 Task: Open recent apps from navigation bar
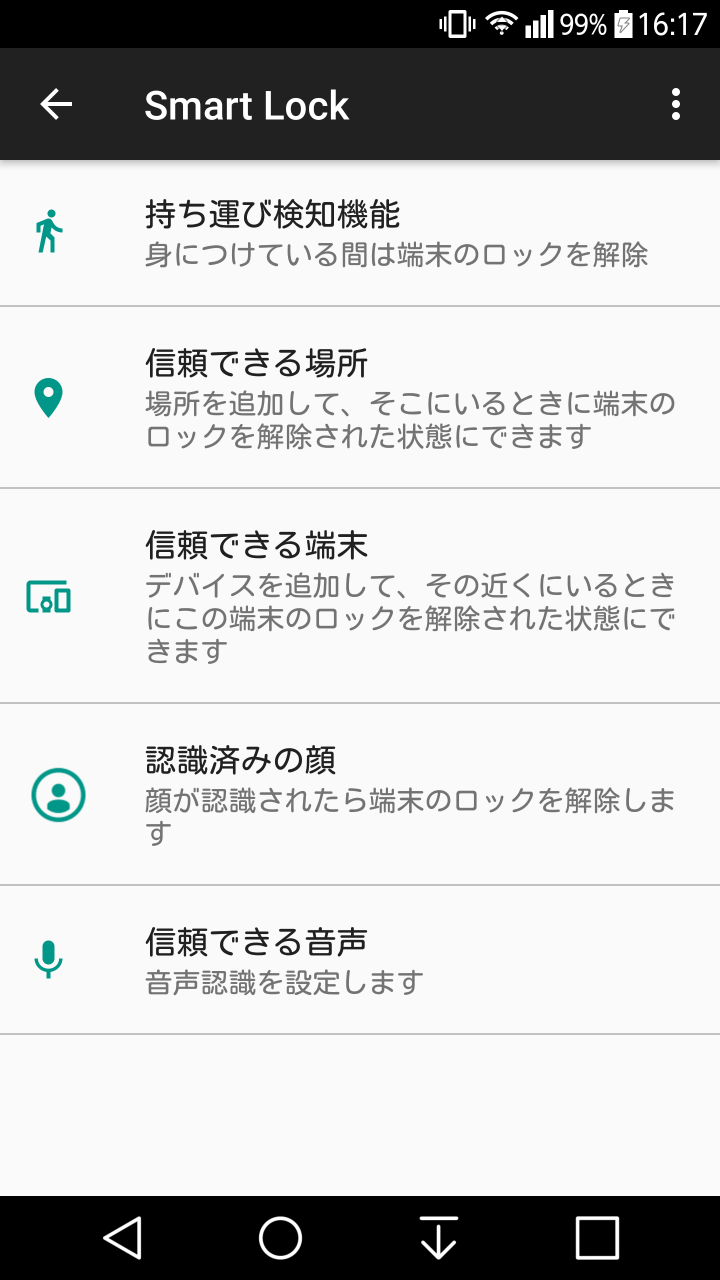click(x=597, y=1238)
